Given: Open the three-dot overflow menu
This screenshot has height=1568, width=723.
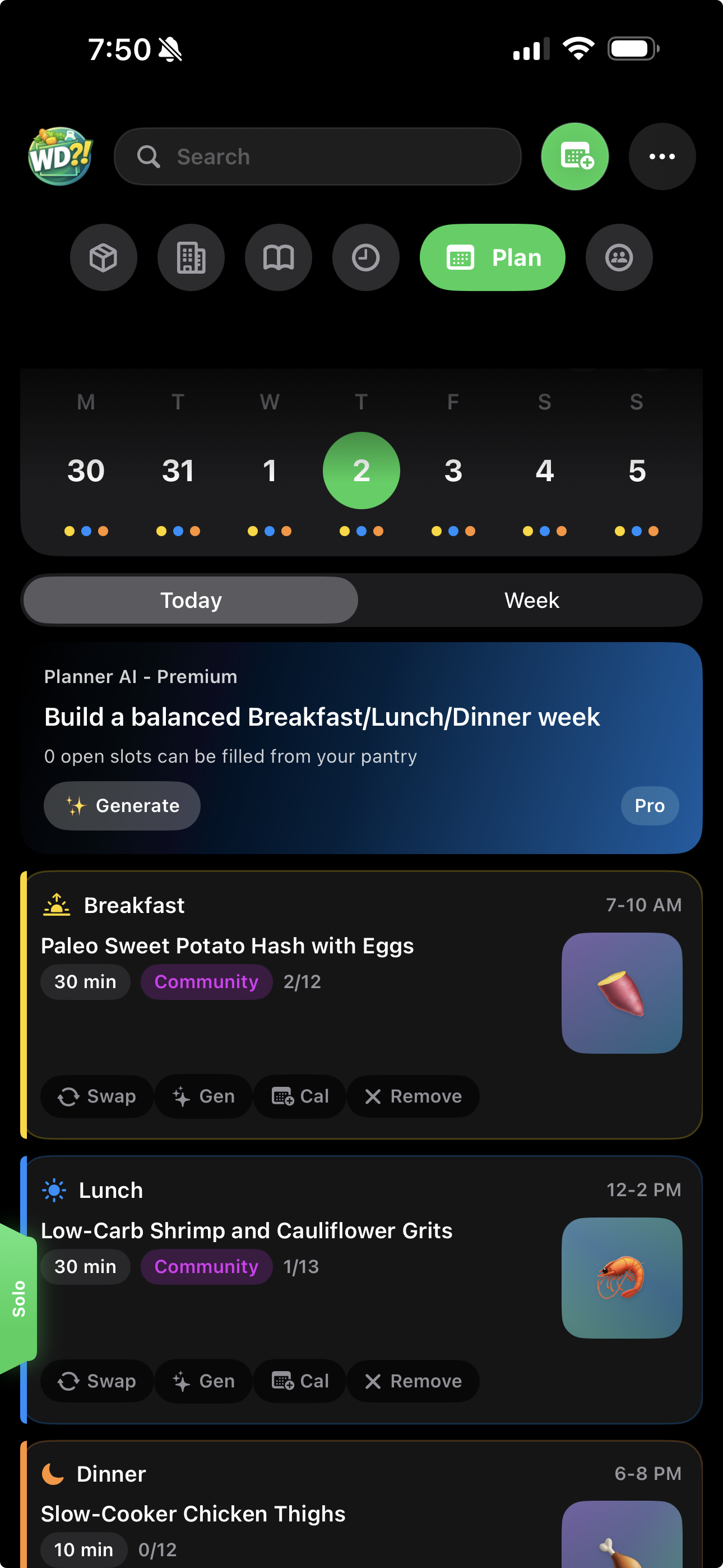Looking at the screenshot, I should coord(661,156).
